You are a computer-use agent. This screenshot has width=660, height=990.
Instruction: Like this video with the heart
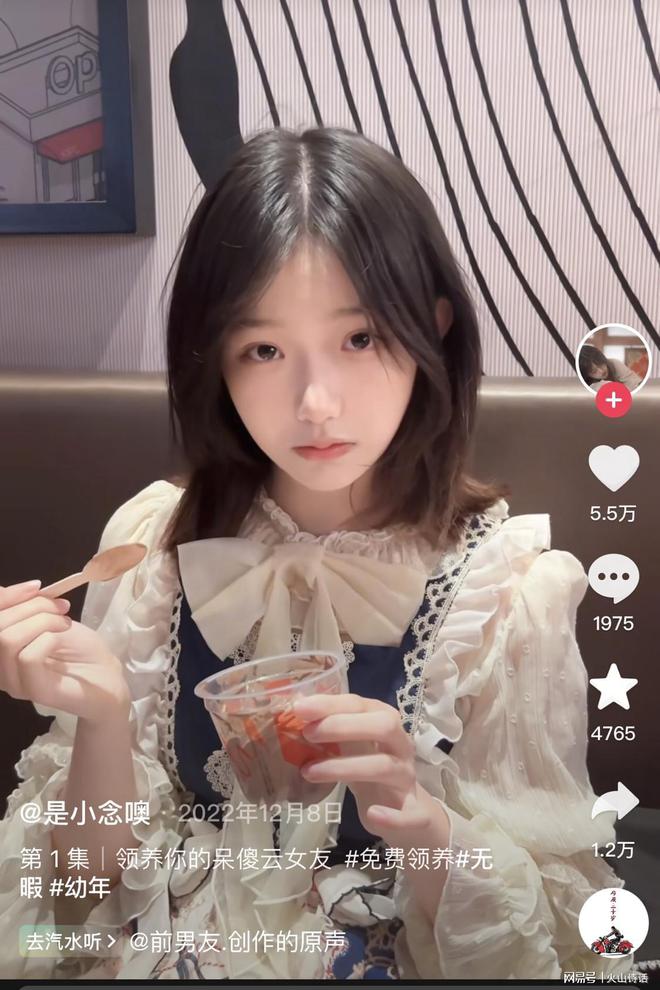[x=613, y=467]
